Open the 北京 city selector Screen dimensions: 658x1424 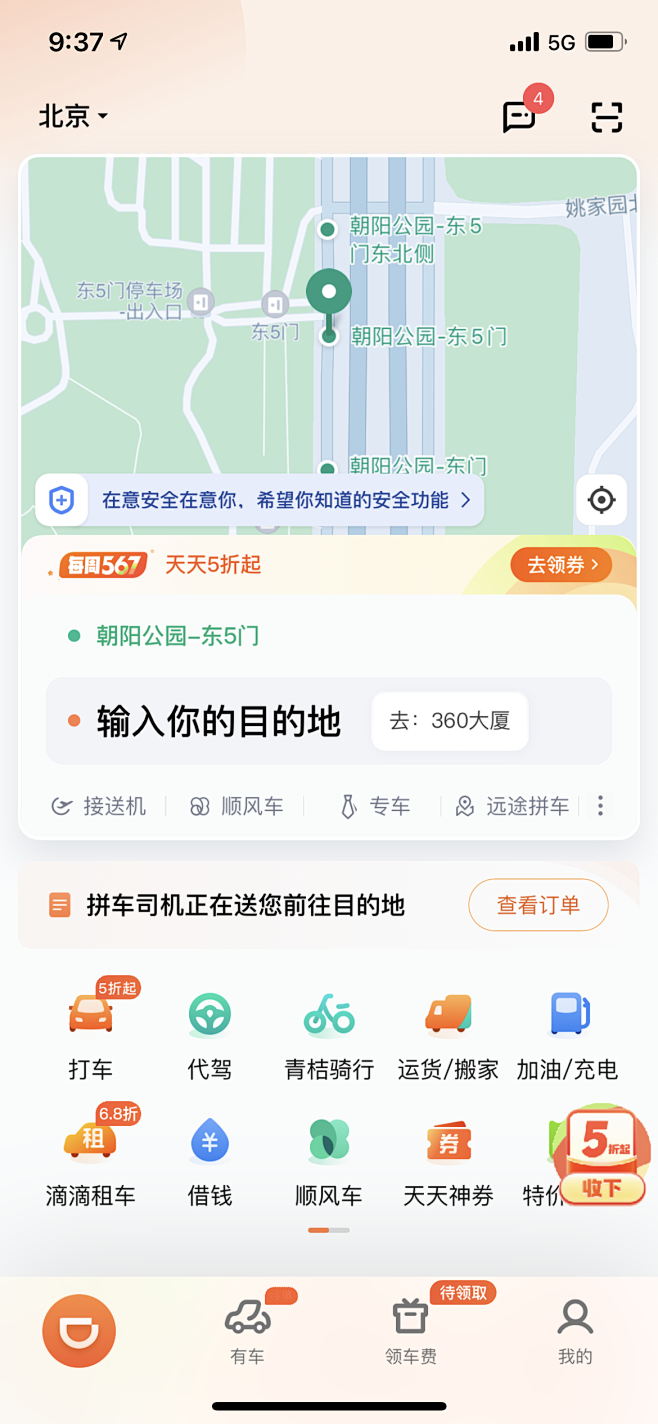[73, 117]
